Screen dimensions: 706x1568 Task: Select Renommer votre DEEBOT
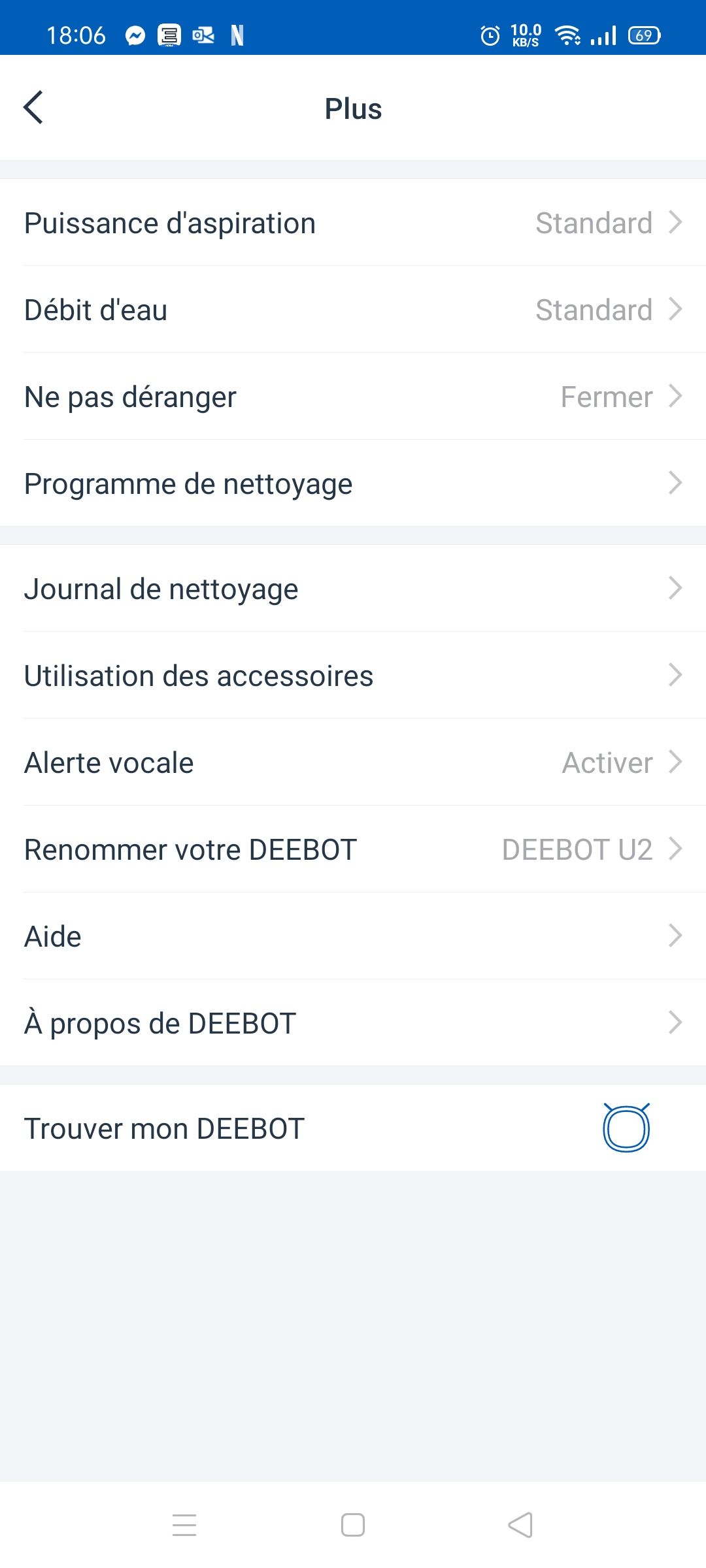pos(353,849)
